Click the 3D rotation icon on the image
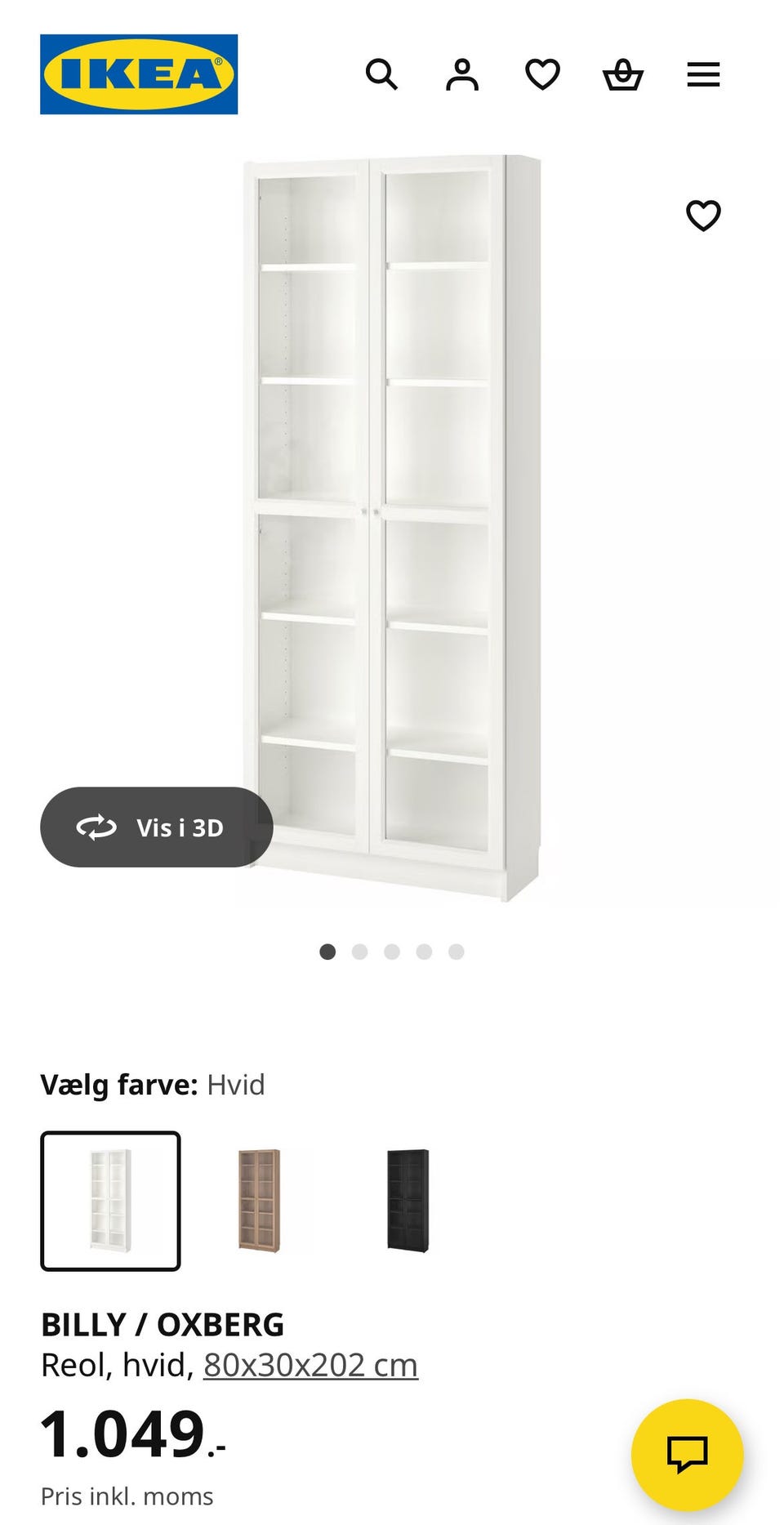This screenshot has width=784, height=1525. coord(98,827)
